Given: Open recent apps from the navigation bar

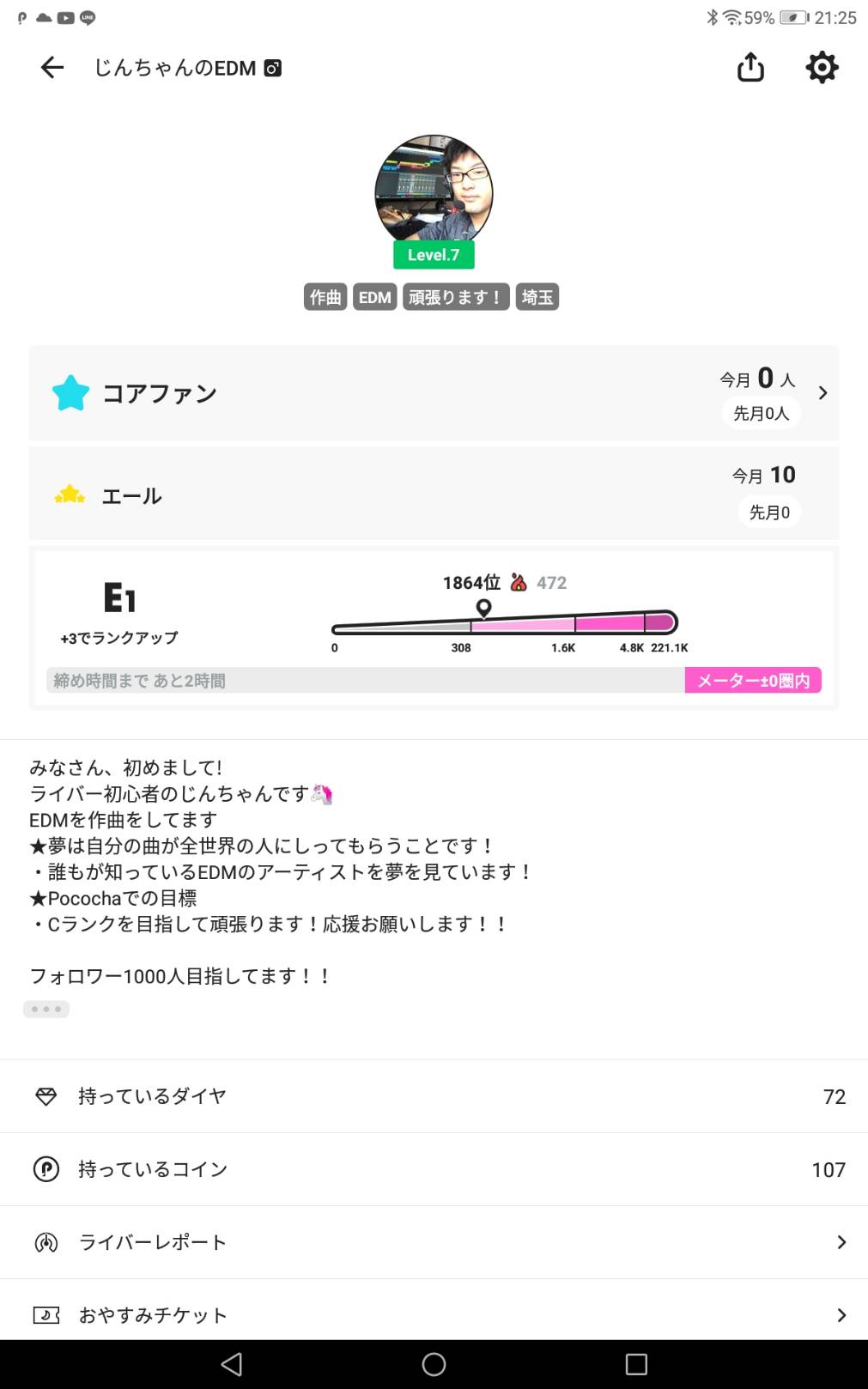Looking at the screenshot, I should coord(636,1364).
